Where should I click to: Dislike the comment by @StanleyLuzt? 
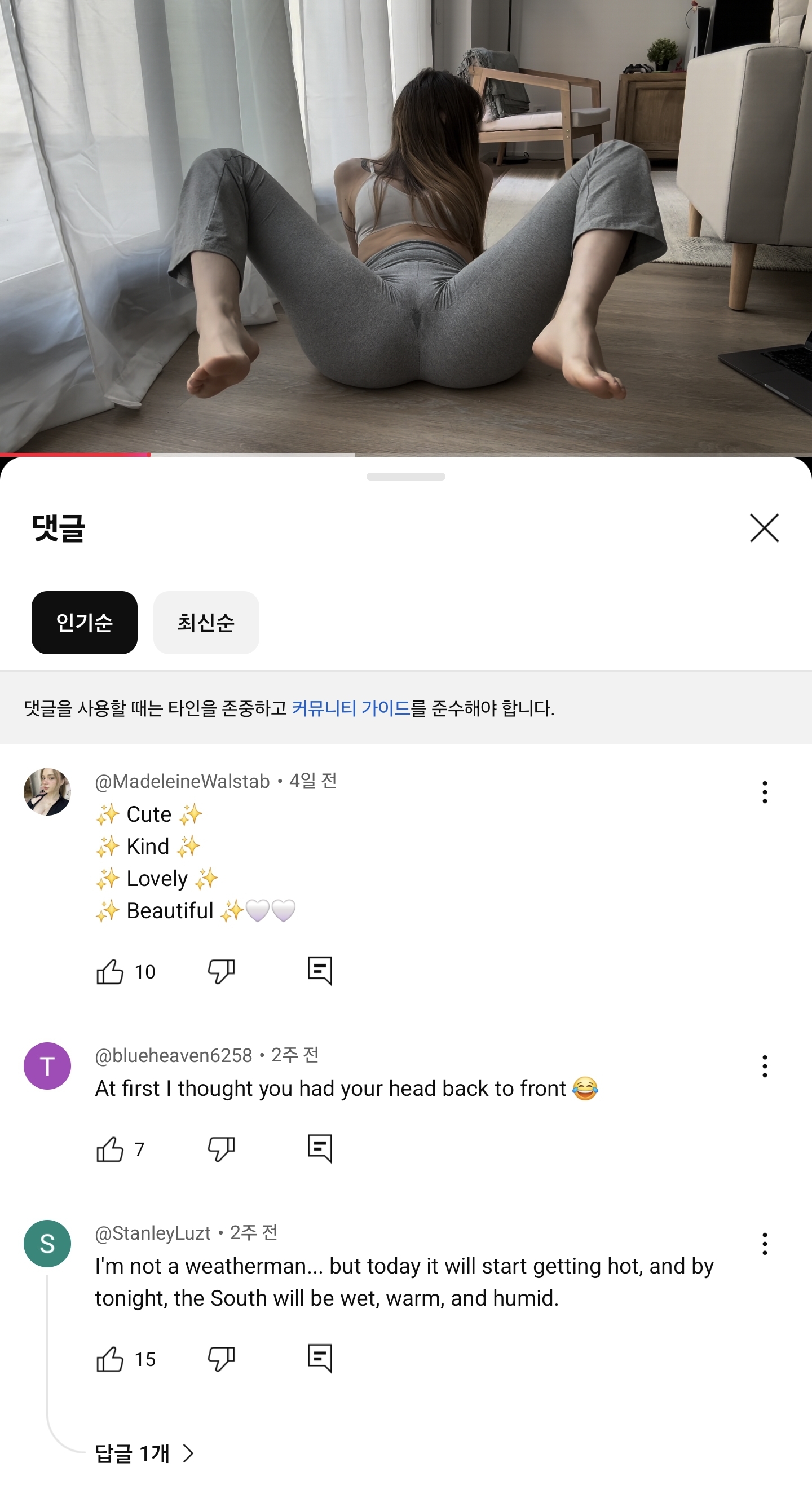pyautogui.click(x=222, y=1359)
